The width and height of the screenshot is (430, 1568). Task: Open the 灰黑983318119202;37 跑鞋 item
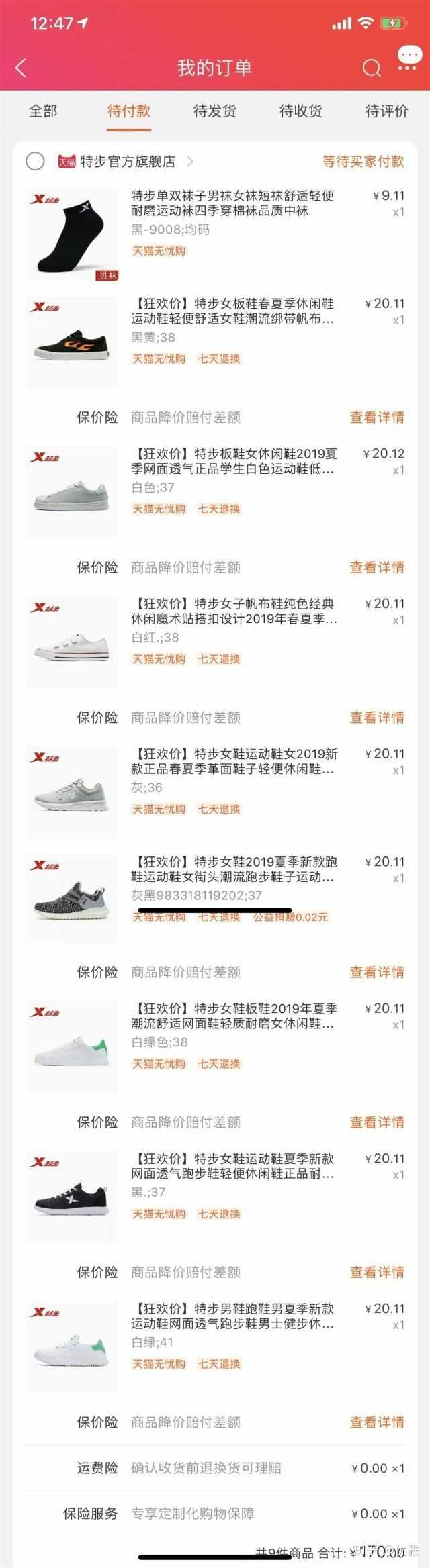pyautogui.click(x=232, y=869)
